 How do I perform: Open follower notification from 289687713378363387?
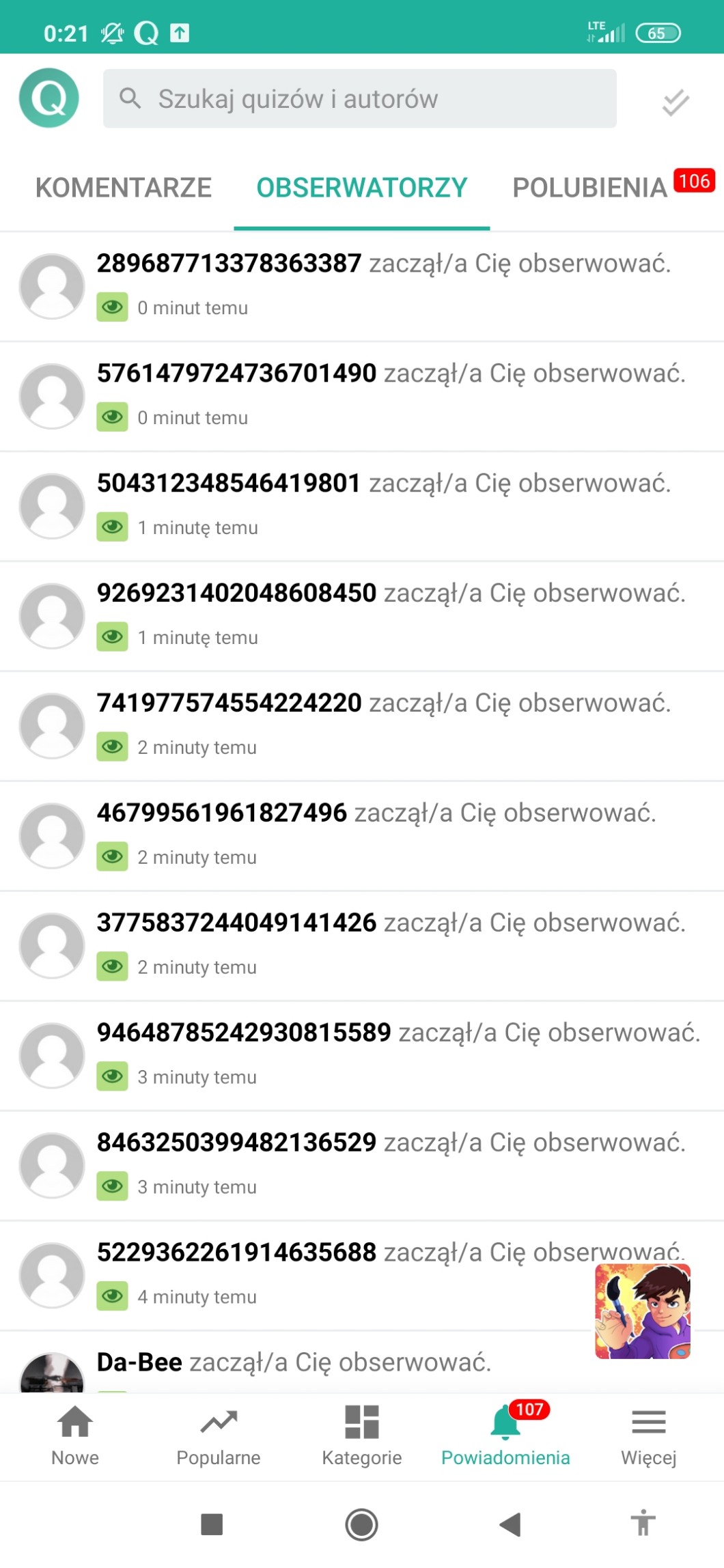click(382, 285)
